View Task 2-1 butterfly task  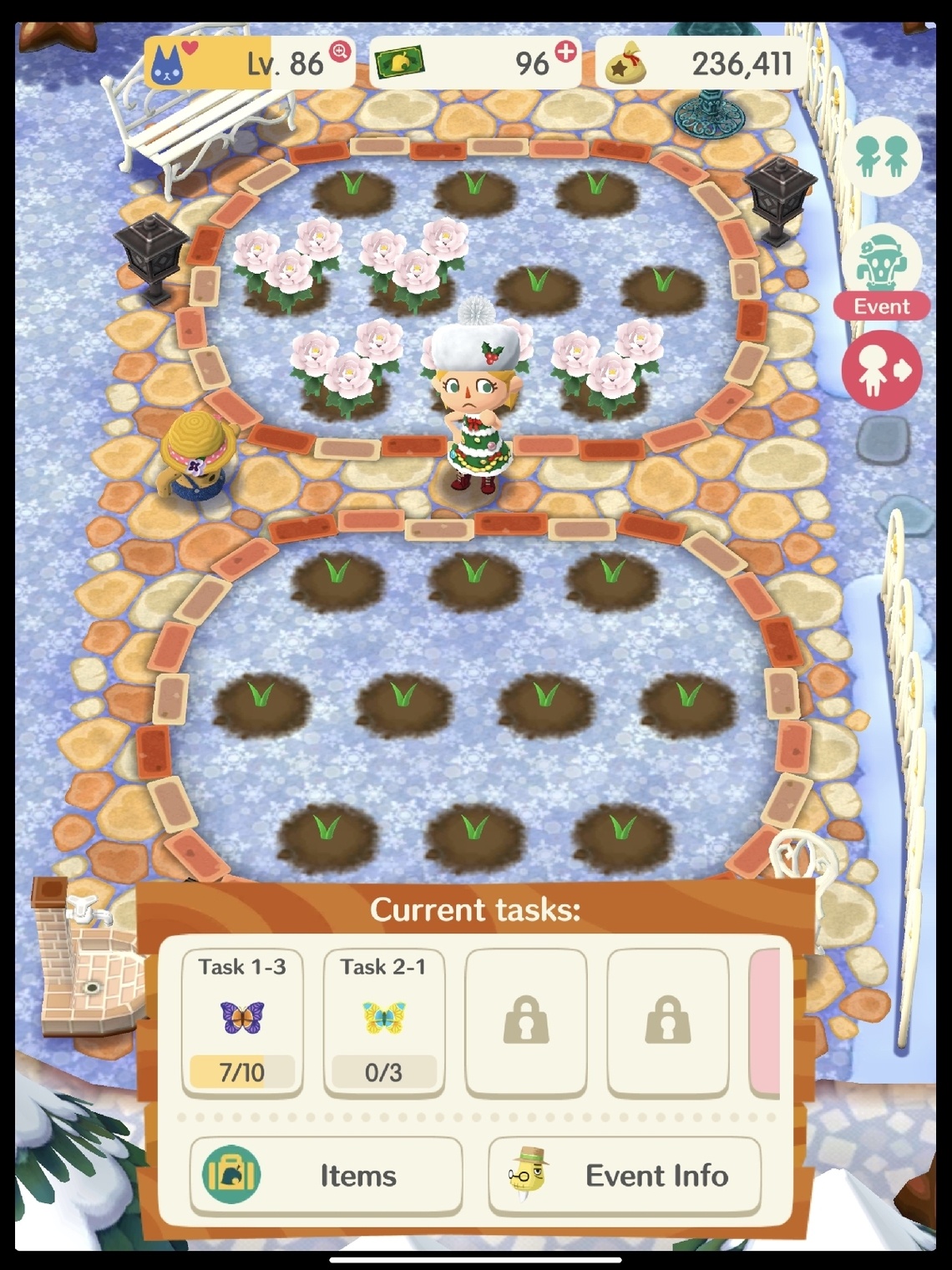click(383, 1022)
